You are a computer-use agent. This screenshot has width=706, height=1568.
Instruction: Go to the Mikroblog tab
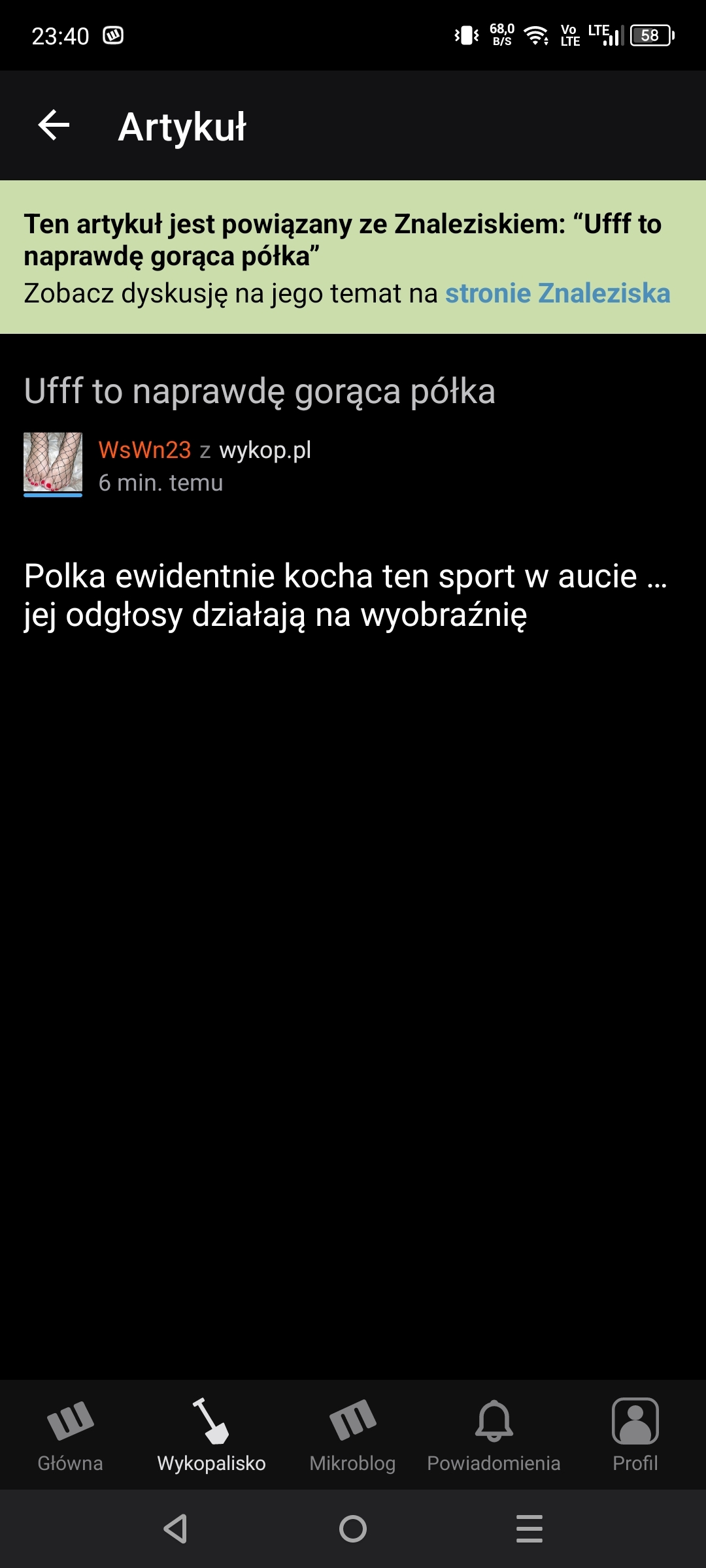click(352, 1436)
